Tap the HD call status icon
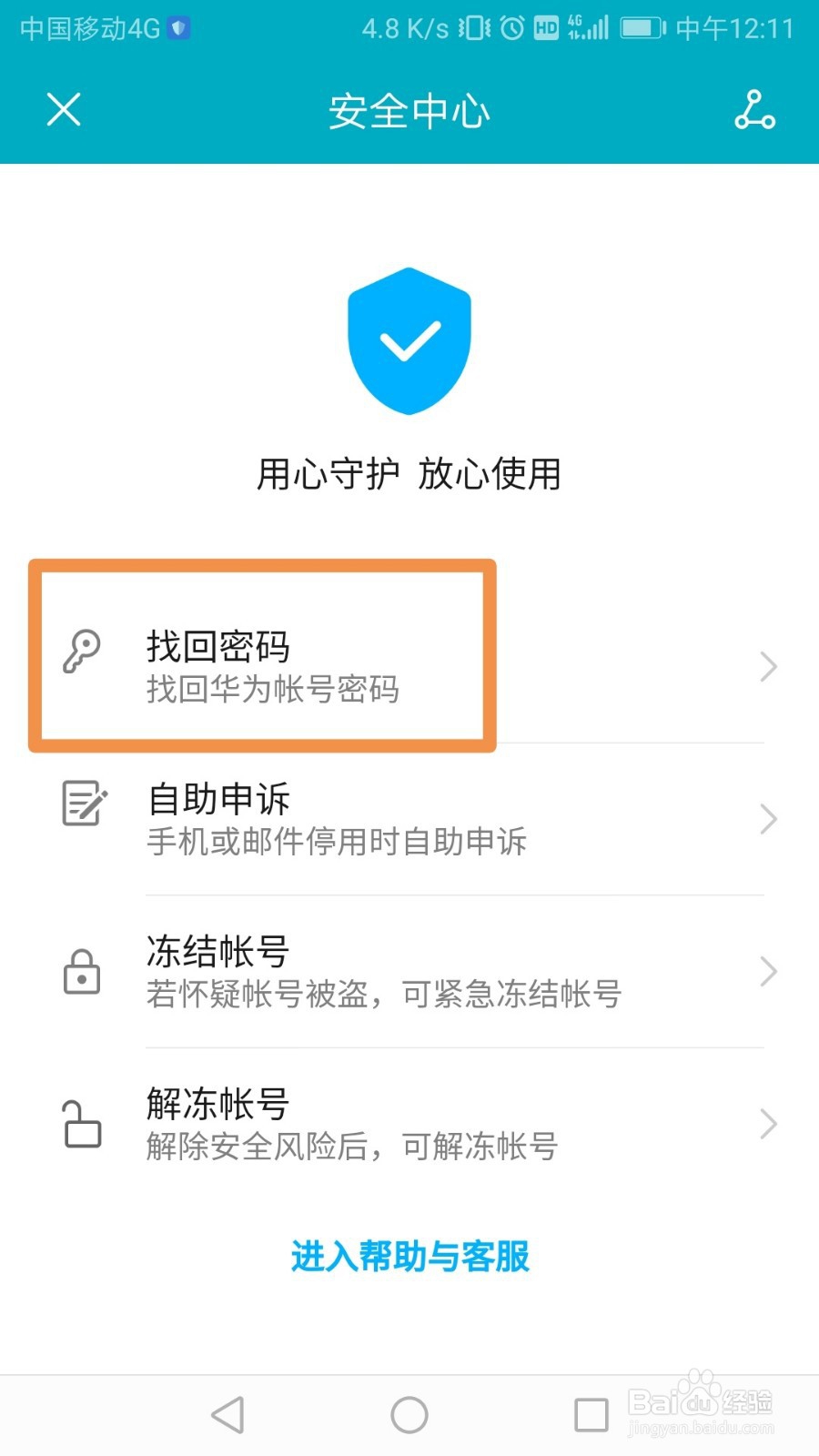 547,29
